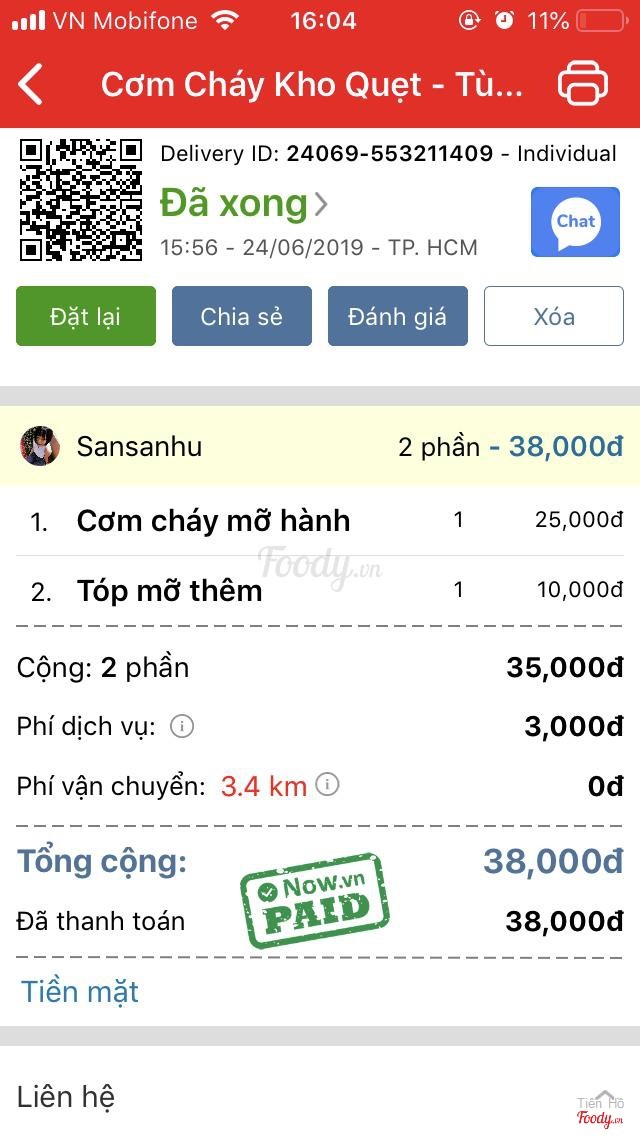
Task: Delete the order with Xóa
Action: 553,317
